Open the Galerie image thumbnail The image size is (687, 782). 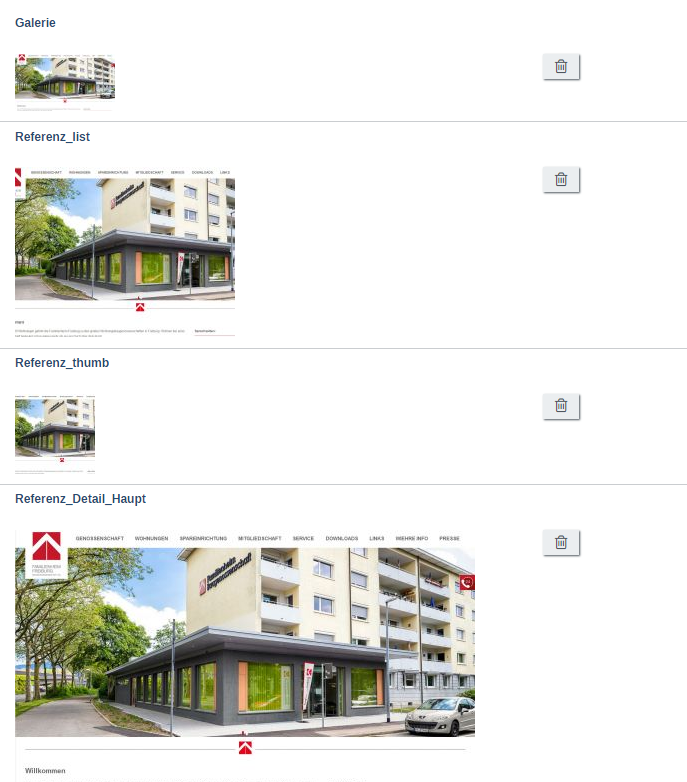point(65,80)
